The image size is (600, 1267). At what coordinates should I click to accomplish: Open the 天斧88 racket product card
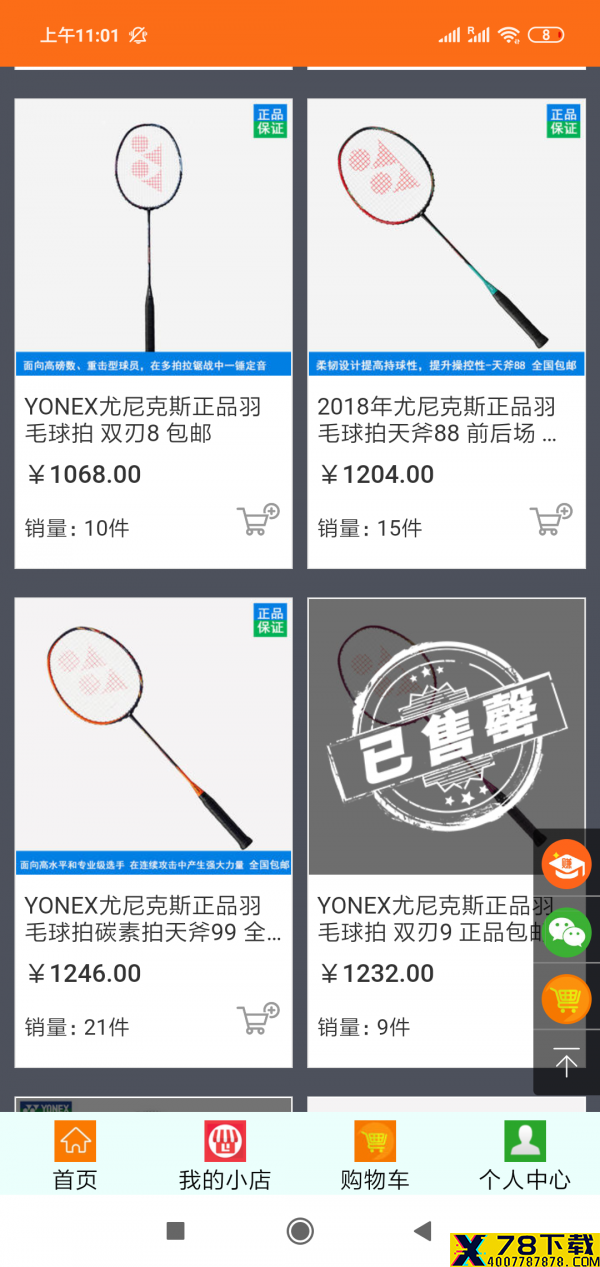click(446, 333)
